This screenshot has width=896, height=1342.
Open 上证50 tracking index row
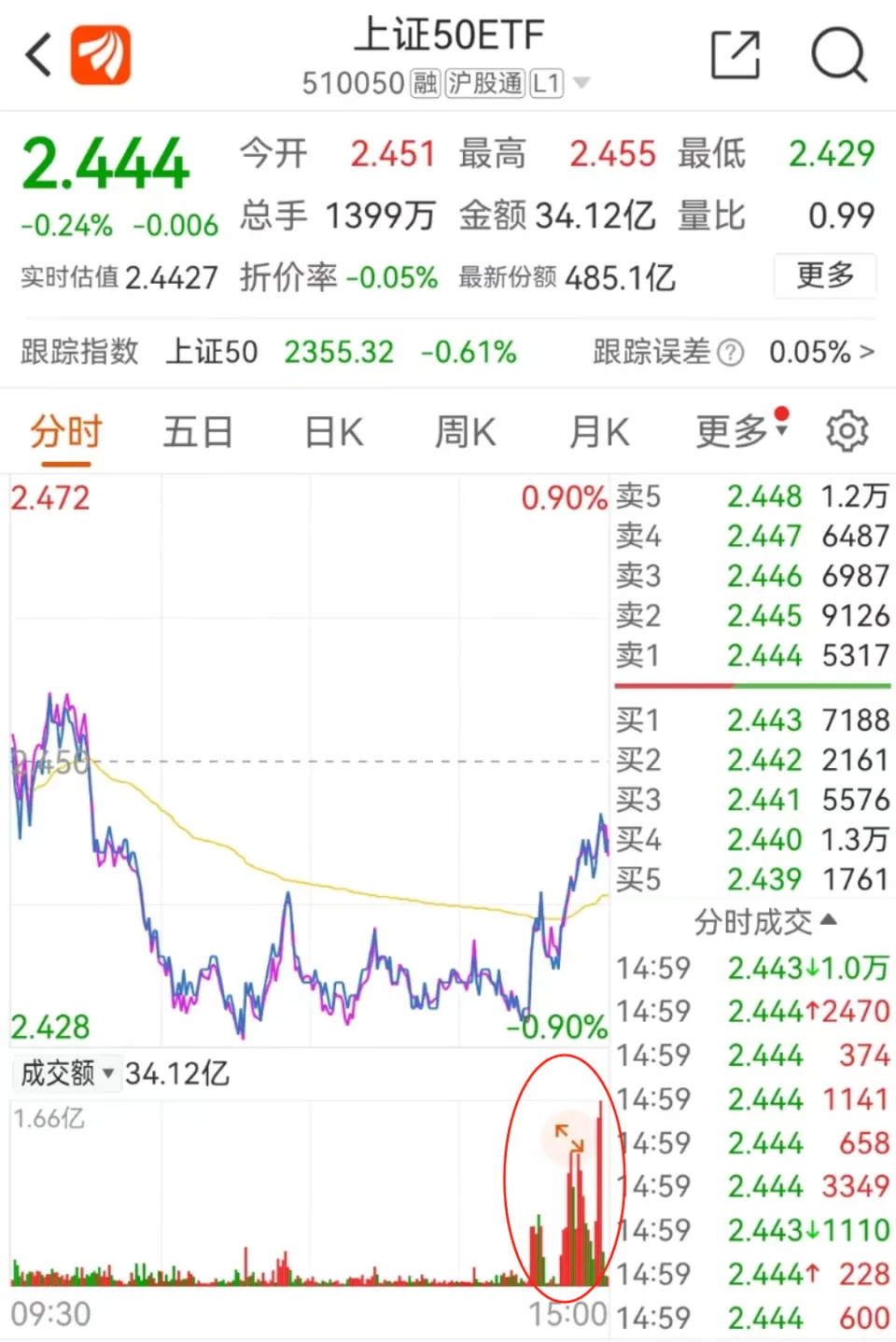(x=212, y=352)
